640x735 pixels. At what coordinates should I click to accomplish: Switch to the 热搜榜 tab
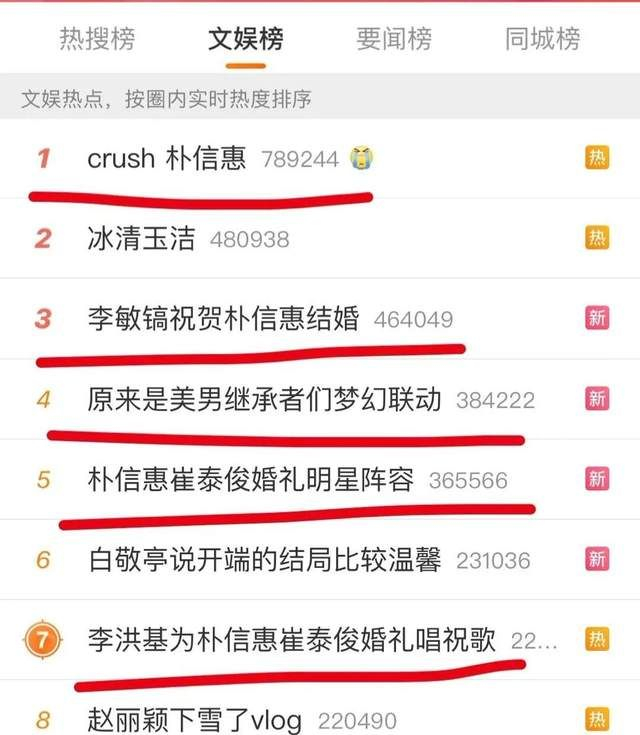click(x=98, y=38)
